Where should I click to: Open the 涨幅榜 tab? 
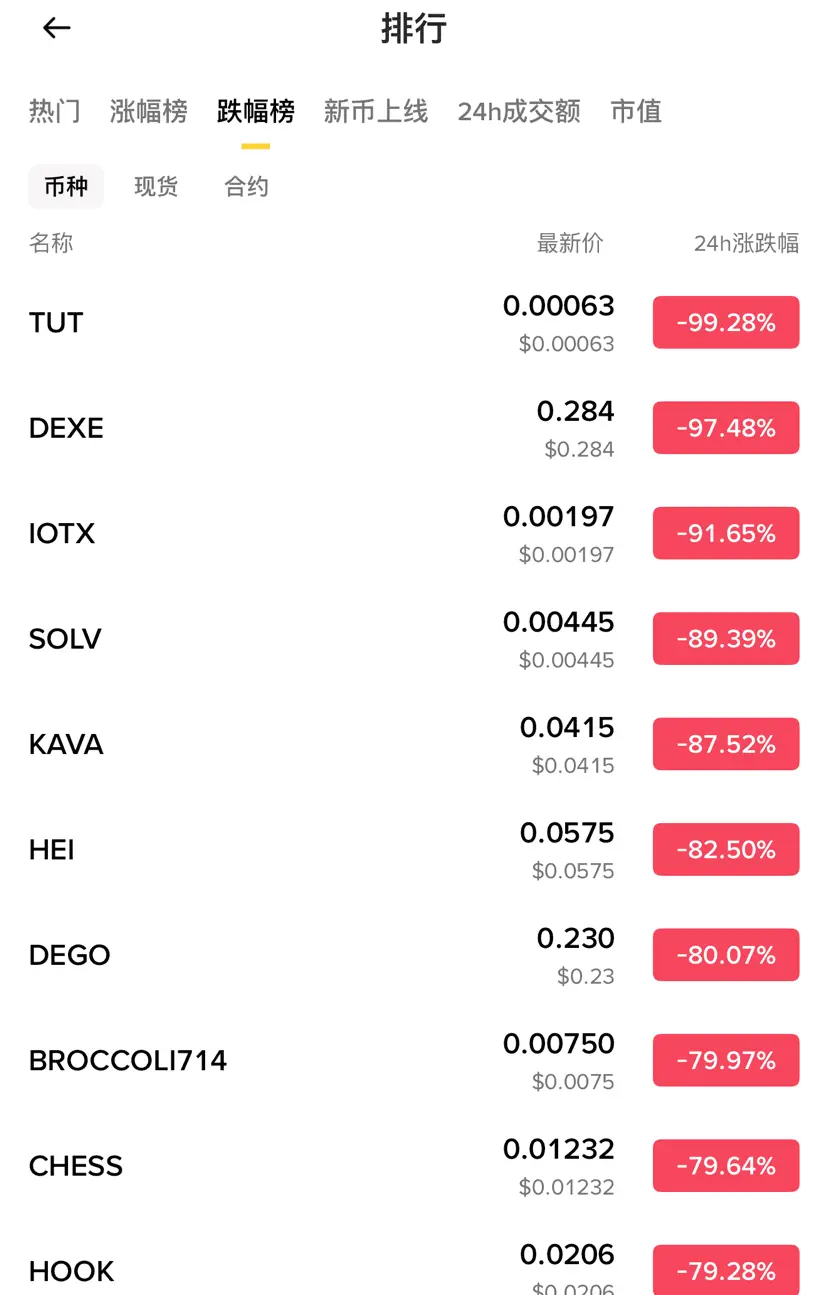(x=149, y=111)
